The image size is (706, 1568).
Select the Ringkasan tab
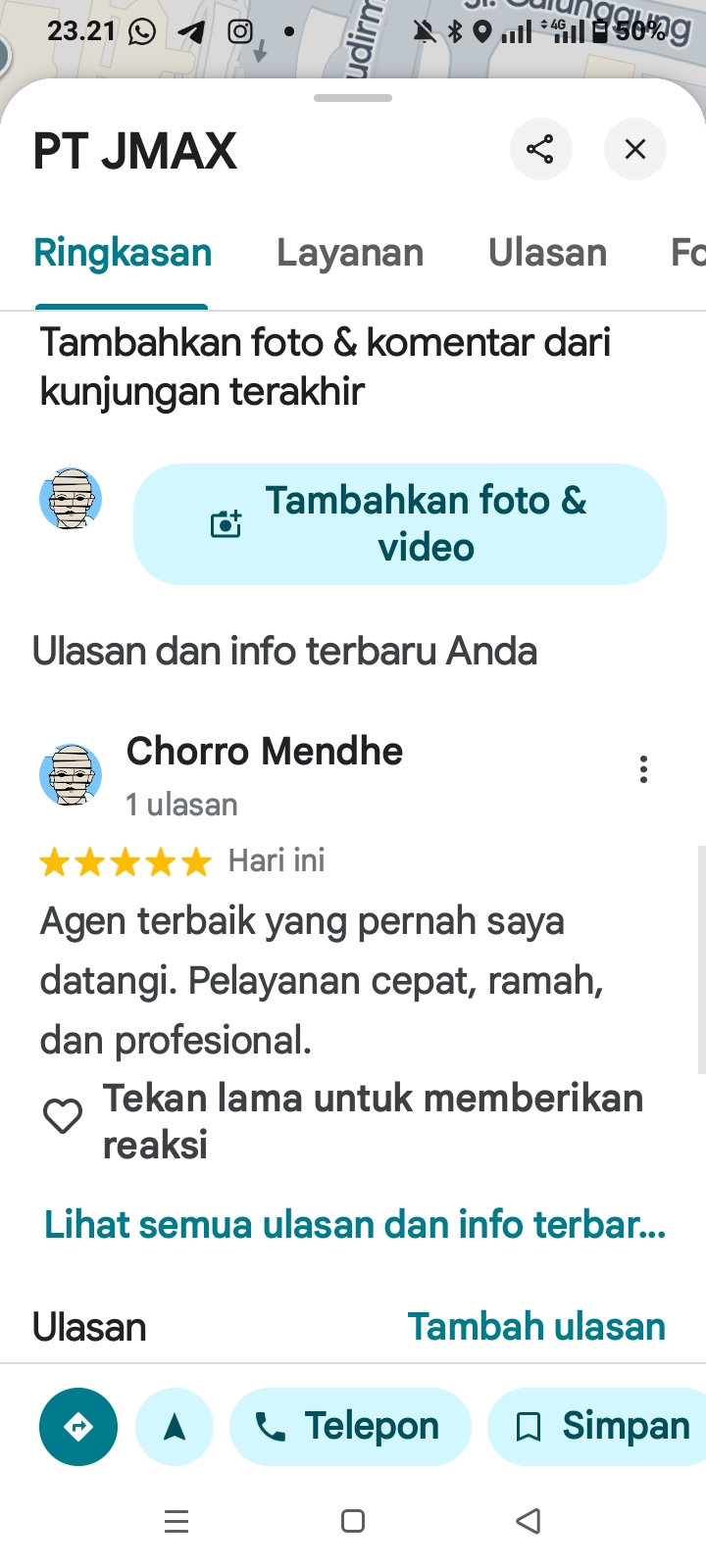coord(123,253)
